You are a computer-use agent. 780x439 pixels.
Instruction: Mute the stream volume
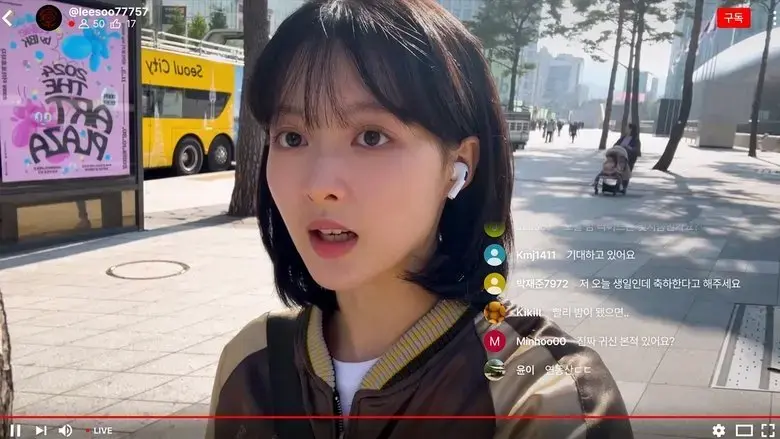coord(65,430)
